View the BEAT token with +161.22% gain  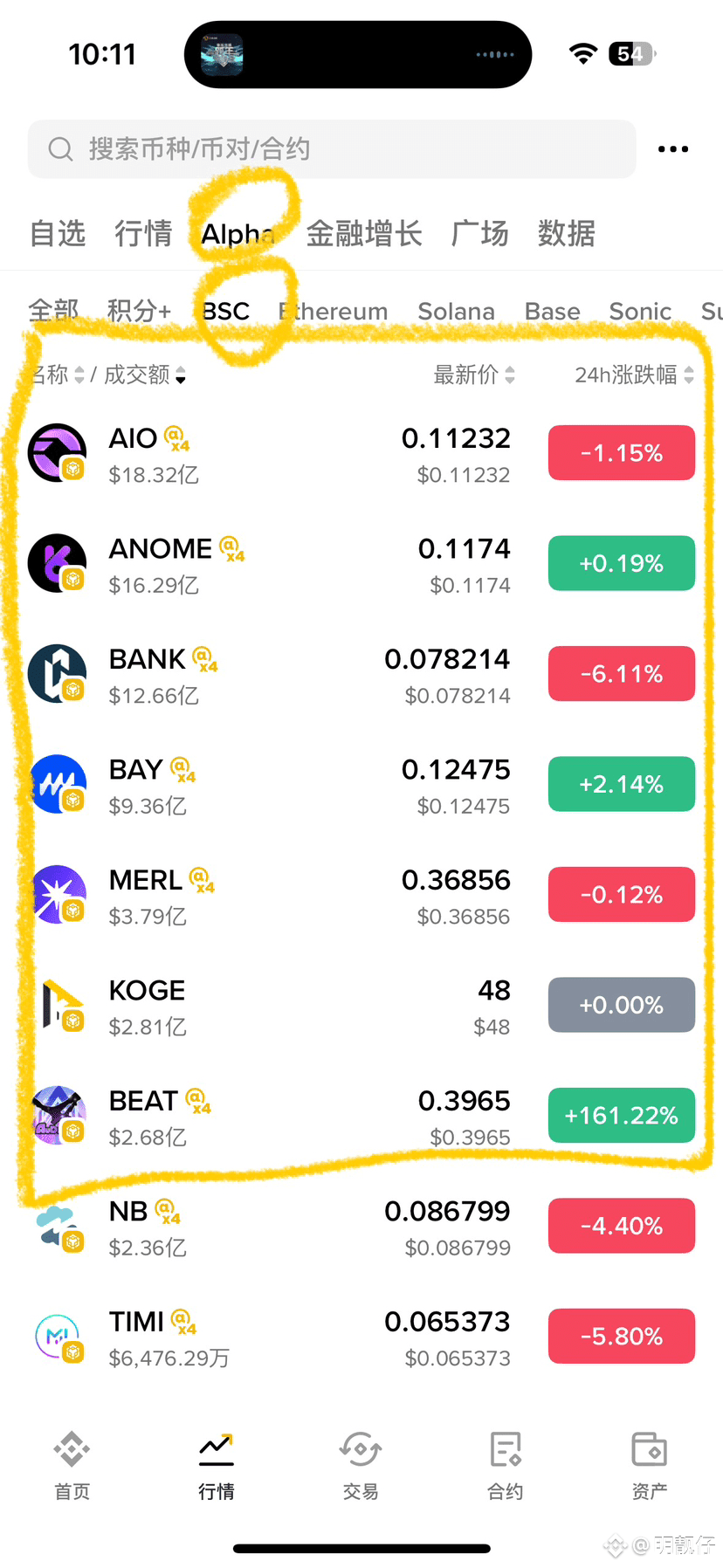[262, 1117]
